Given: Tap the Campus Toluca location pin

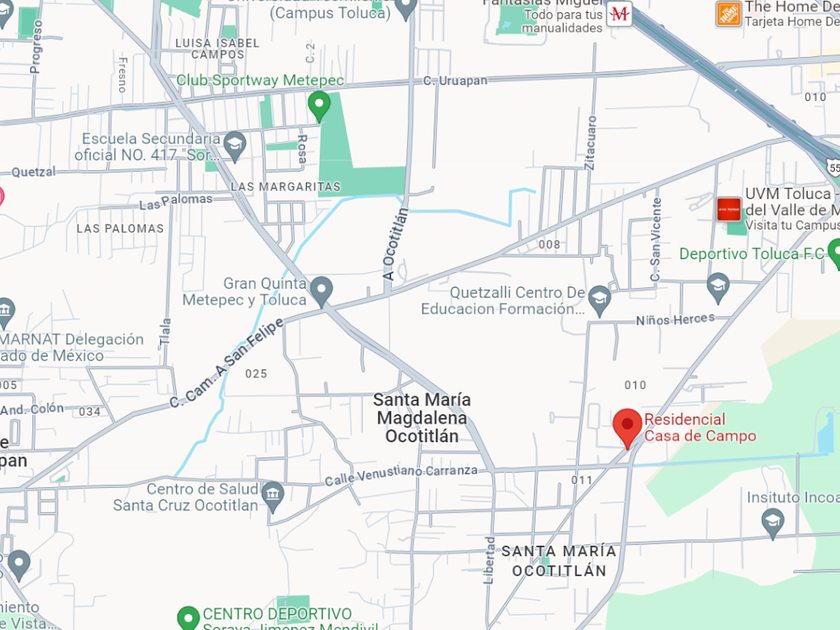Looking at the screenshot, I should pyautogui.click(x=406, y=9).
